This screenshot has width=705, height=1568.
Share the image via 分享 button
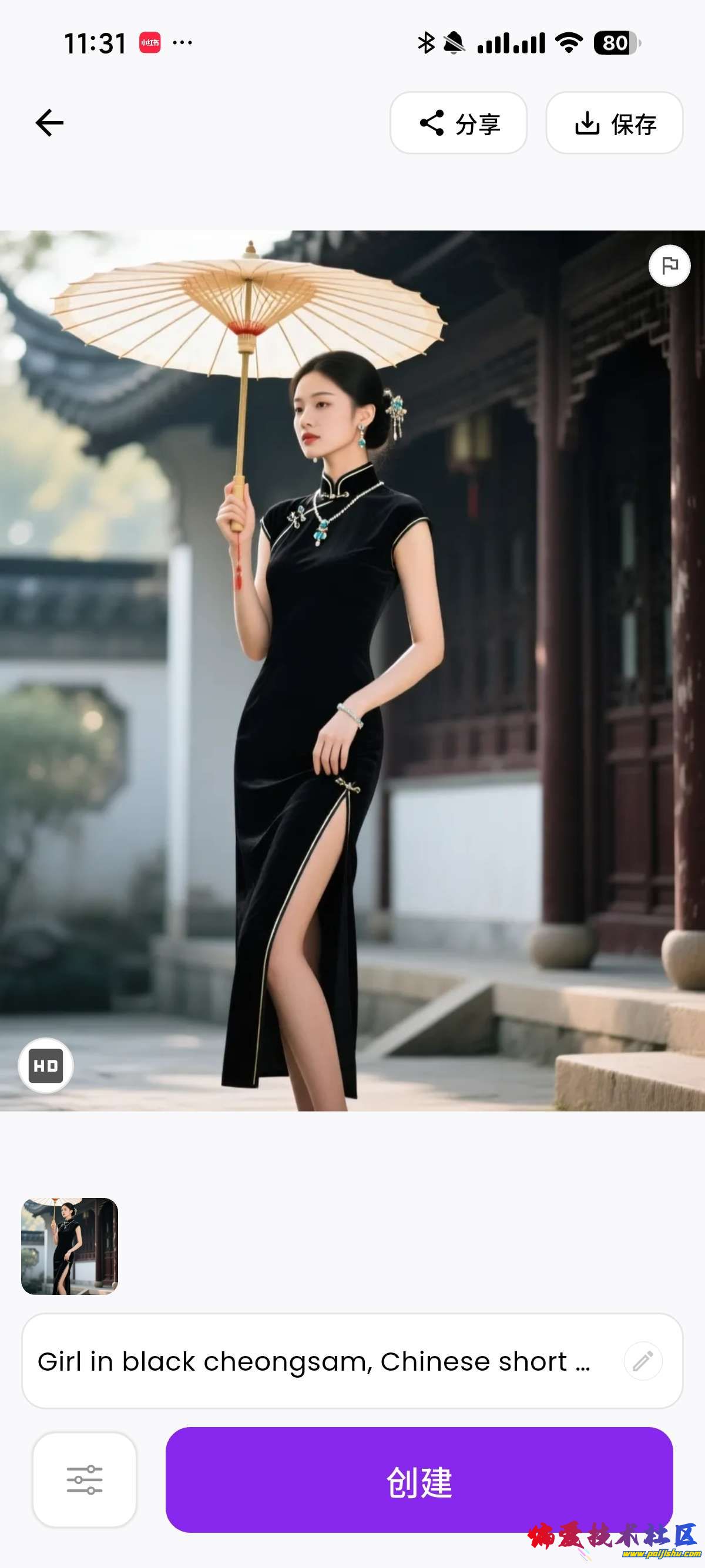point(458,123)
